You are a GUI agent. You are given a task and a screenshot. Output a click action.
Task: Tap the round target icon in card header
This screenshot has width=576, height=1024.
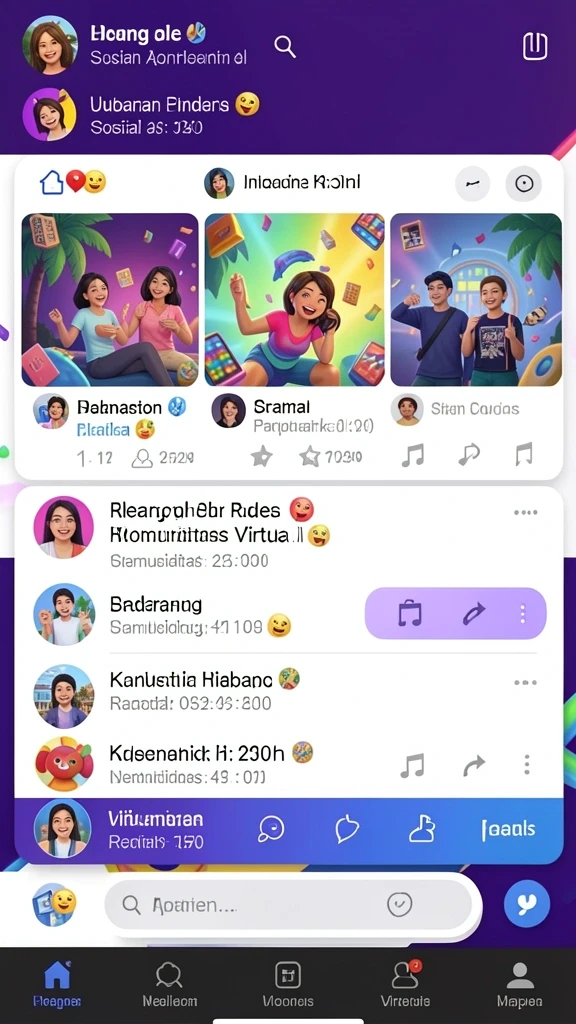tap(524, 184)
